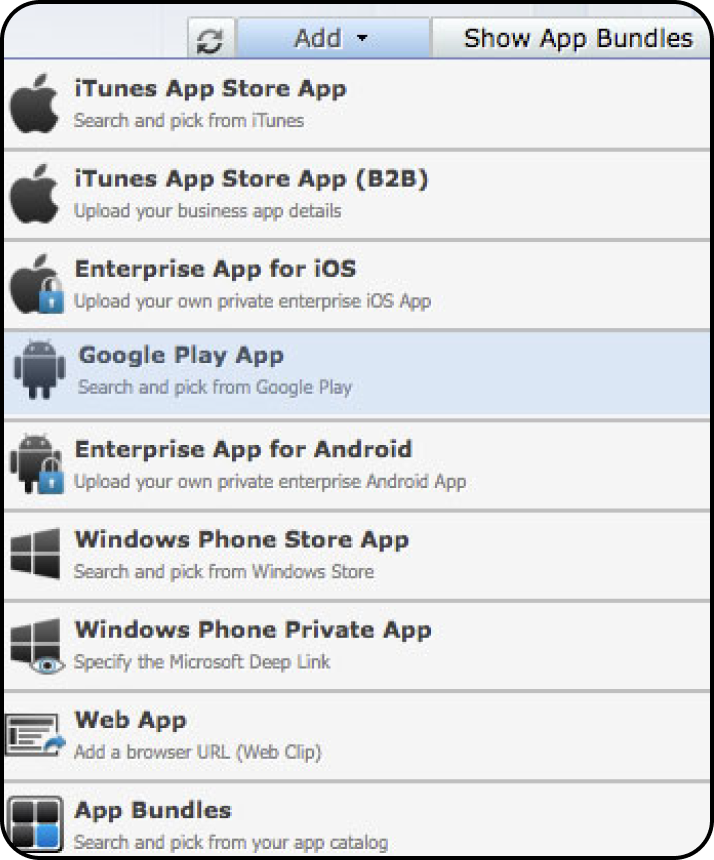
Task: Open the Add dropdown
Action: pyautogui.click(x=332, y=39)
